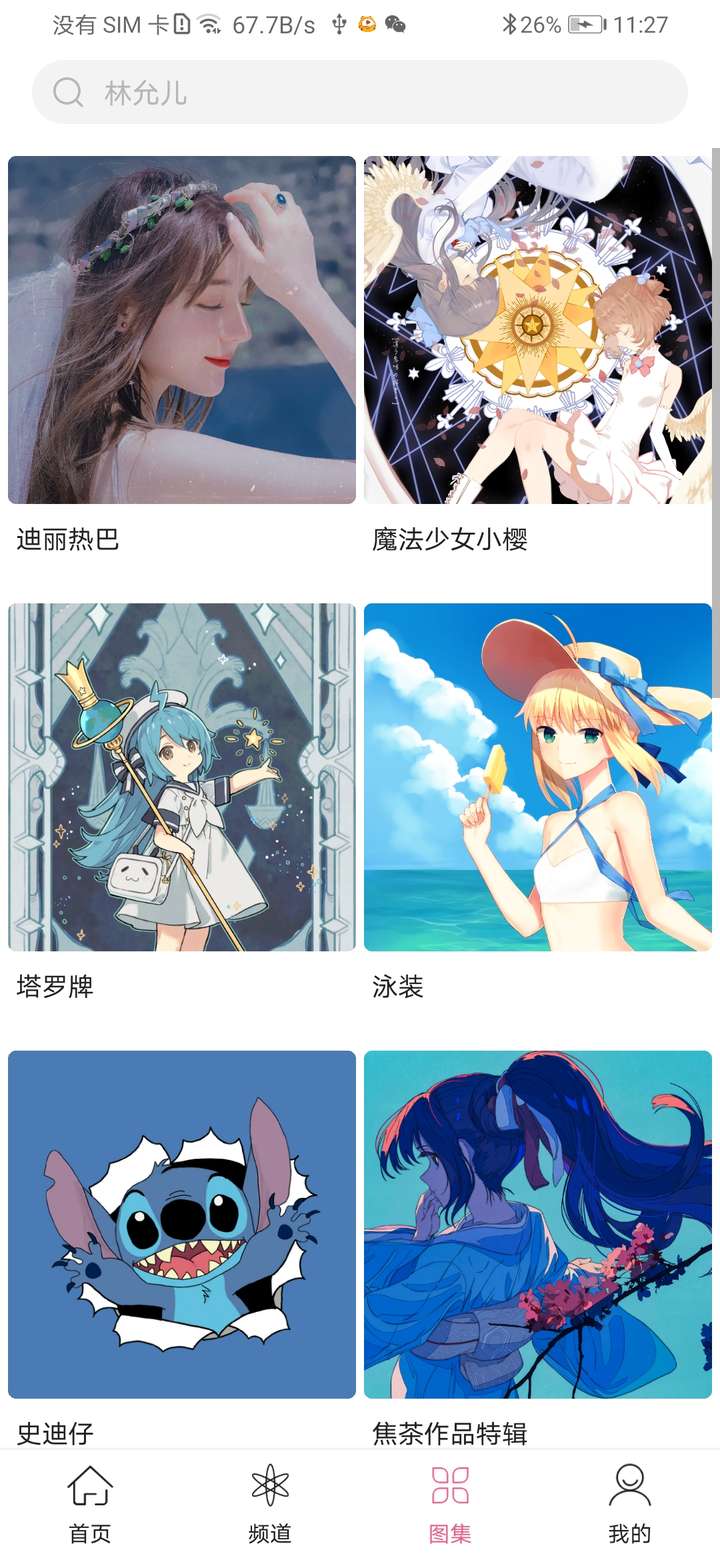Open the 迪丽热巴 photo collection
The image size is (720, 1560).
pos(182,330)
